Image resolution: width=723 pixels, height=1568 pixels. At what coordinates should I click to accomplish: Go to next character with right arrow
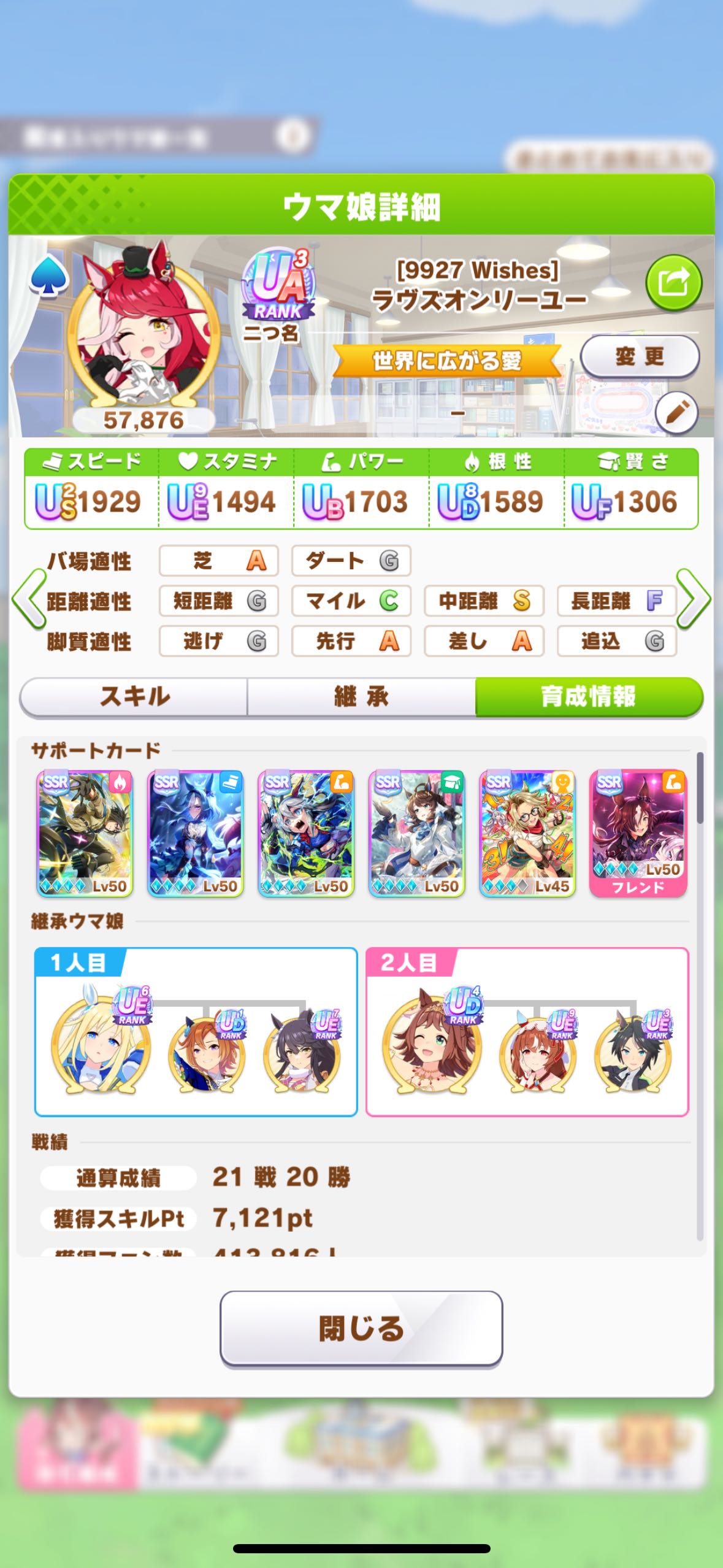point(694,599)
